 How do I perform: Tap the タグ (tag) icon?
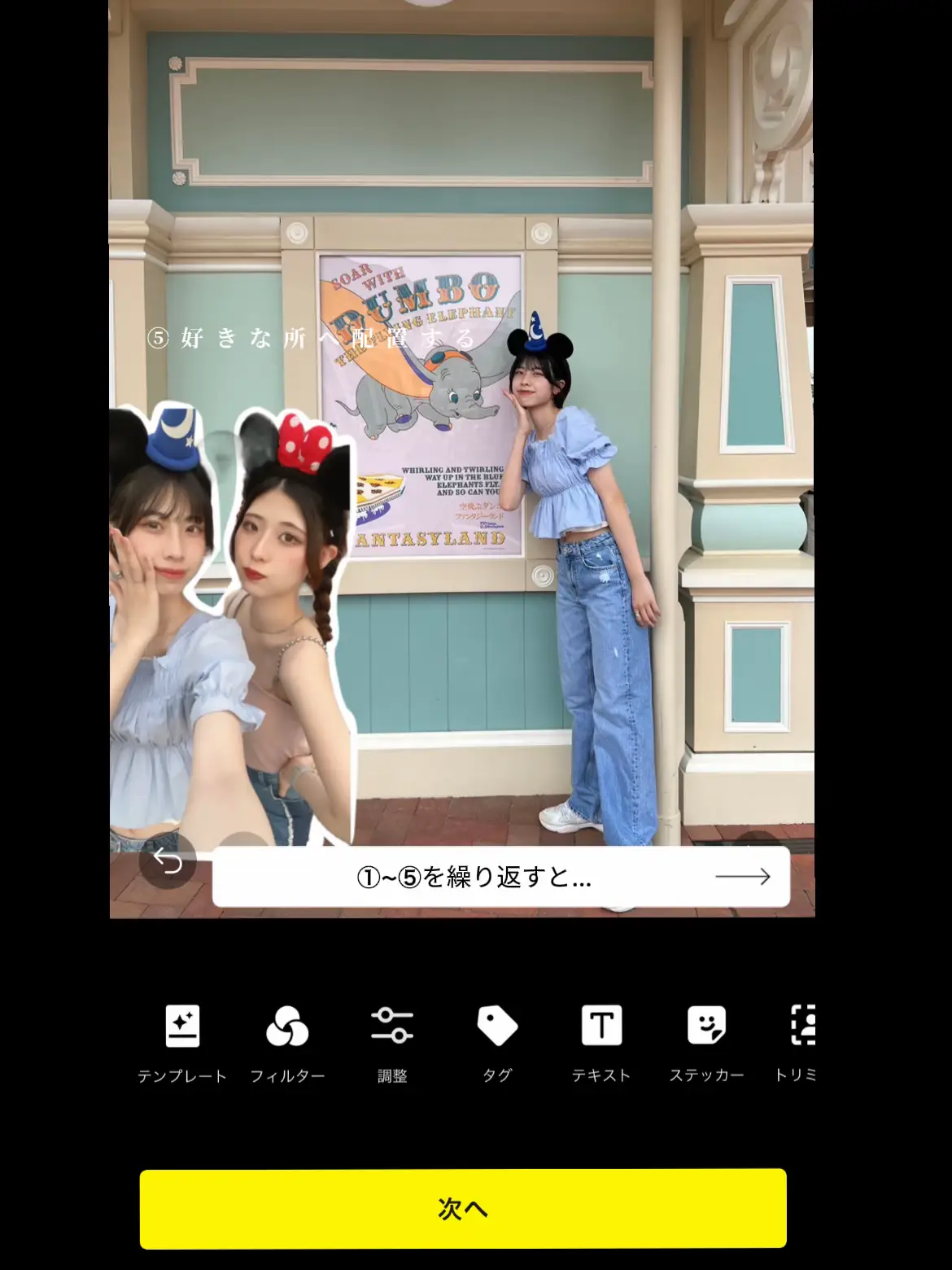[496, 1024]
